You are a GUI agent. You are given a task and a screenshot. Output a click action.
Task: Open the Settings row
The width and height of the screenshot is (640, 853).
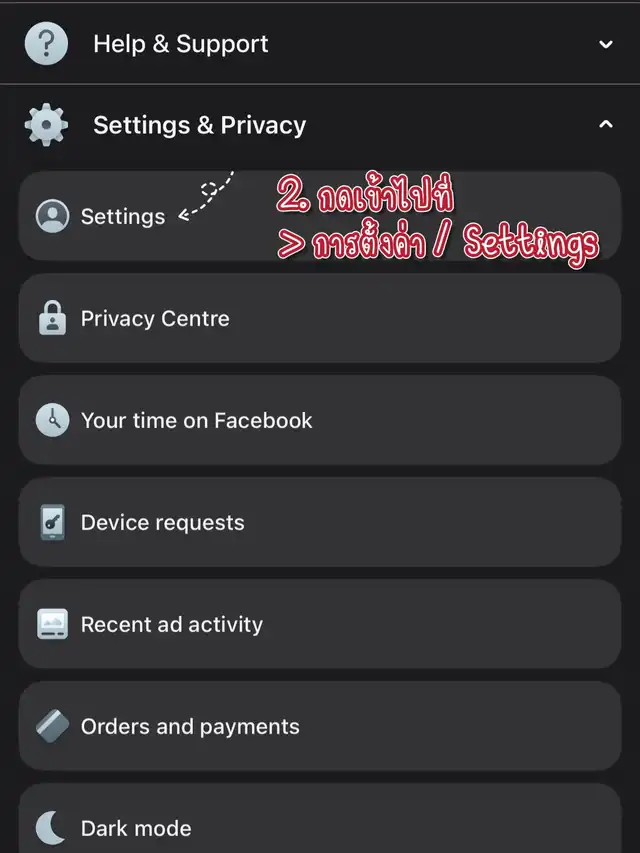tap(122, 216)
